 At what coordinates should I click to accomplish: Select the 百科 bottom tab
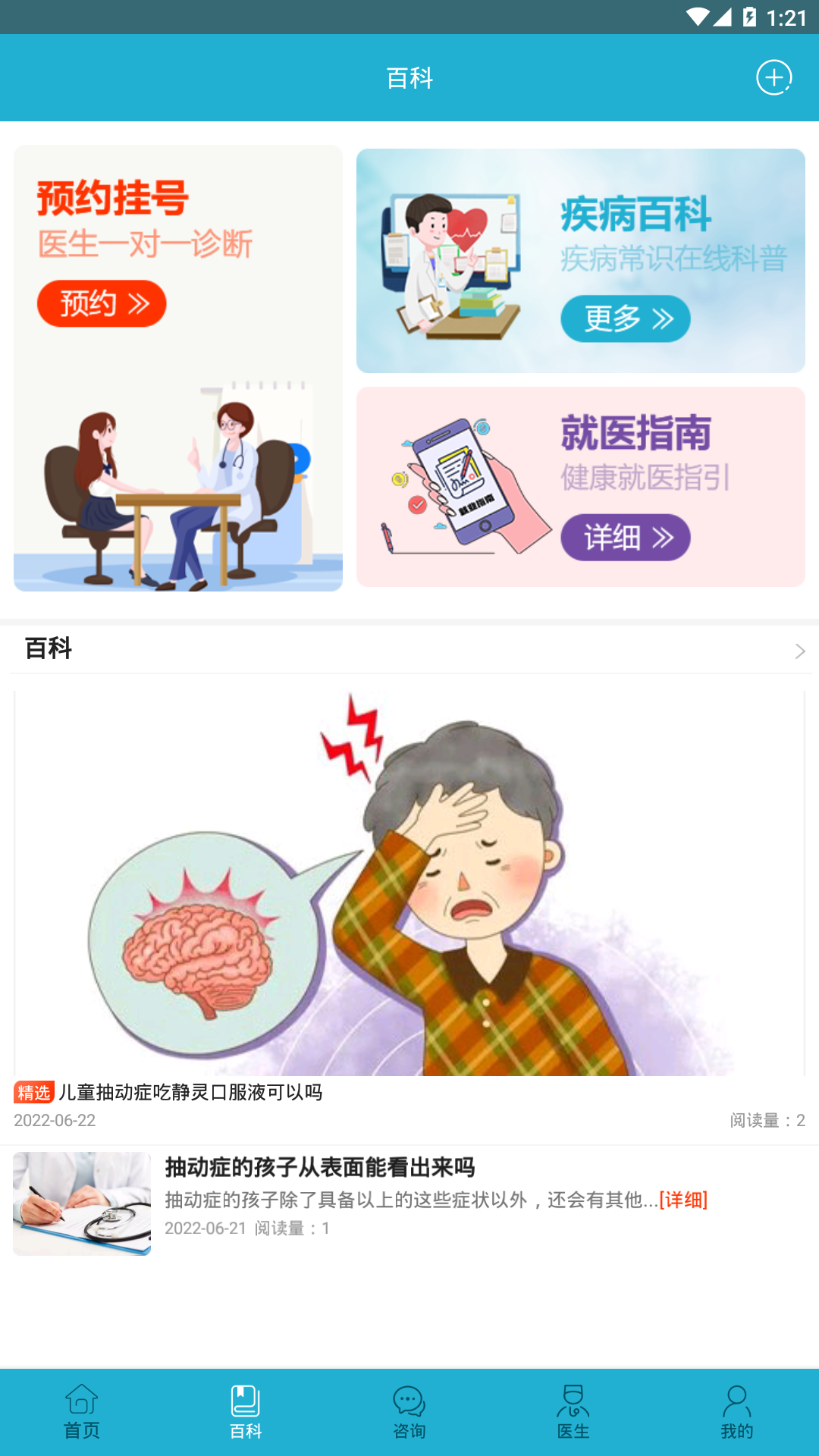[x=246, y=1412]
